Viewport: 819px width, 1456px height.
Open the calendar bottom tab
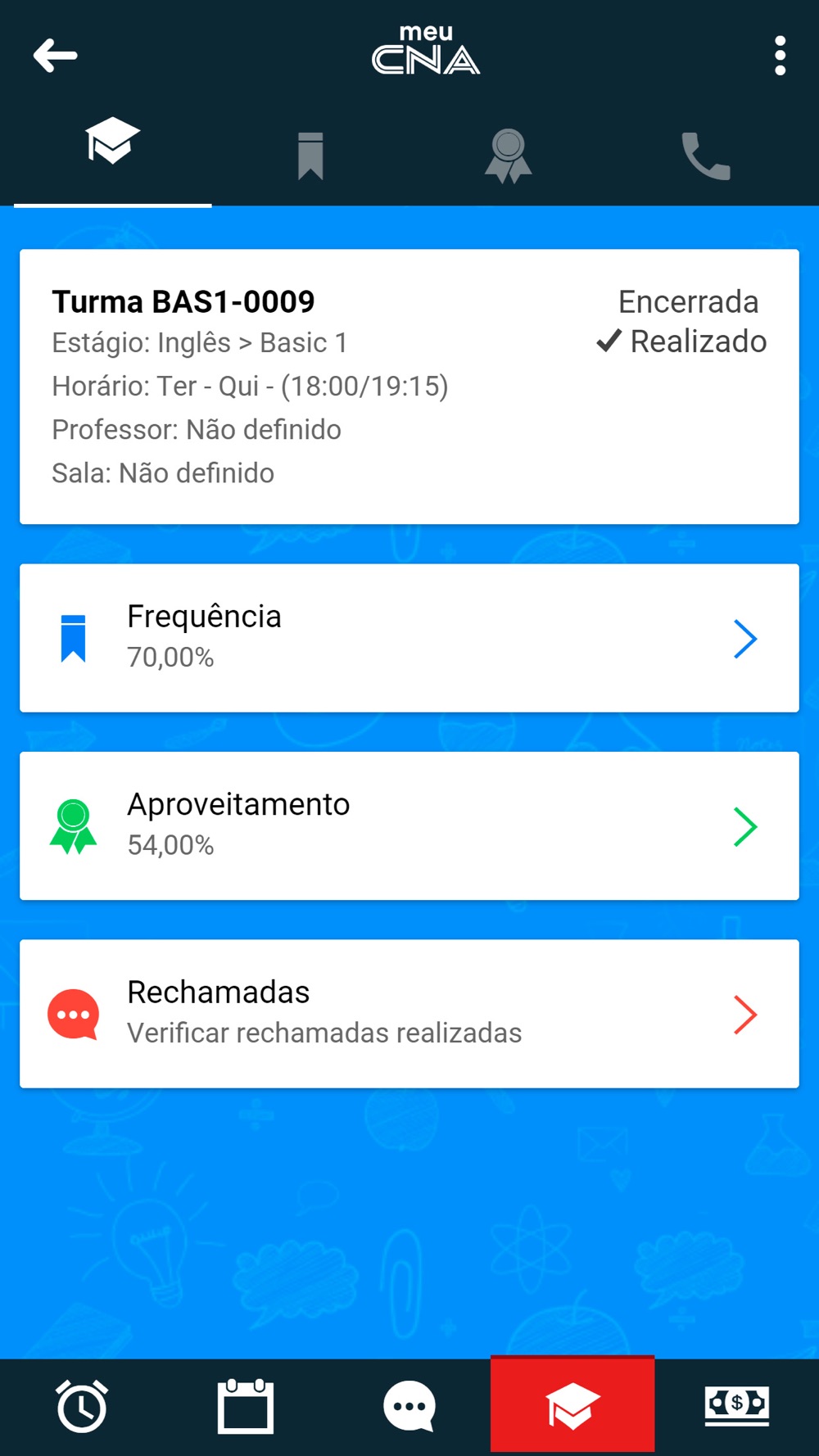pyautogui.click(x=245, y=1406)
